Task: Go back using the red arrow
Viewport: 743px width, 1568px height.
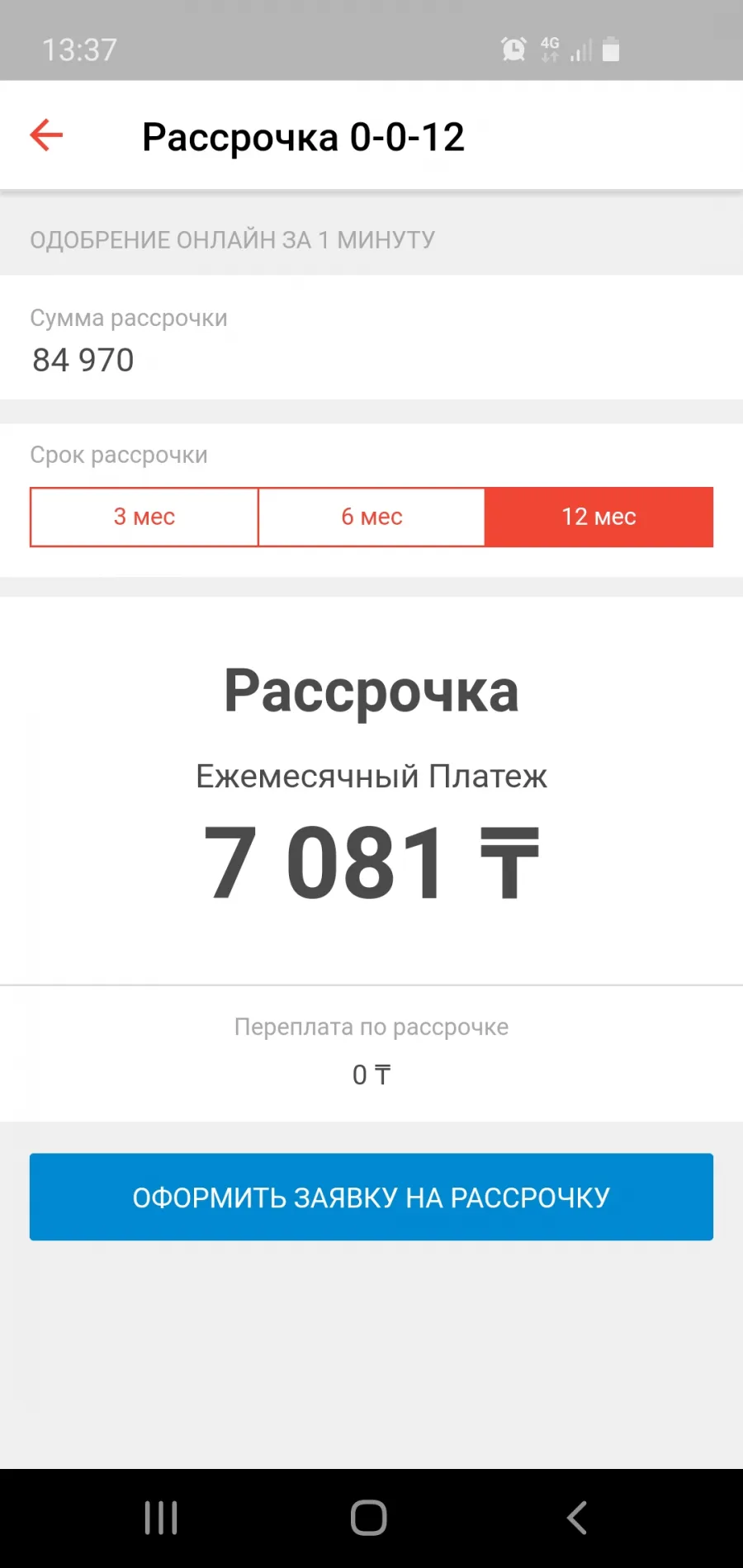Action: pyautogui.click(x=46, y=135)
